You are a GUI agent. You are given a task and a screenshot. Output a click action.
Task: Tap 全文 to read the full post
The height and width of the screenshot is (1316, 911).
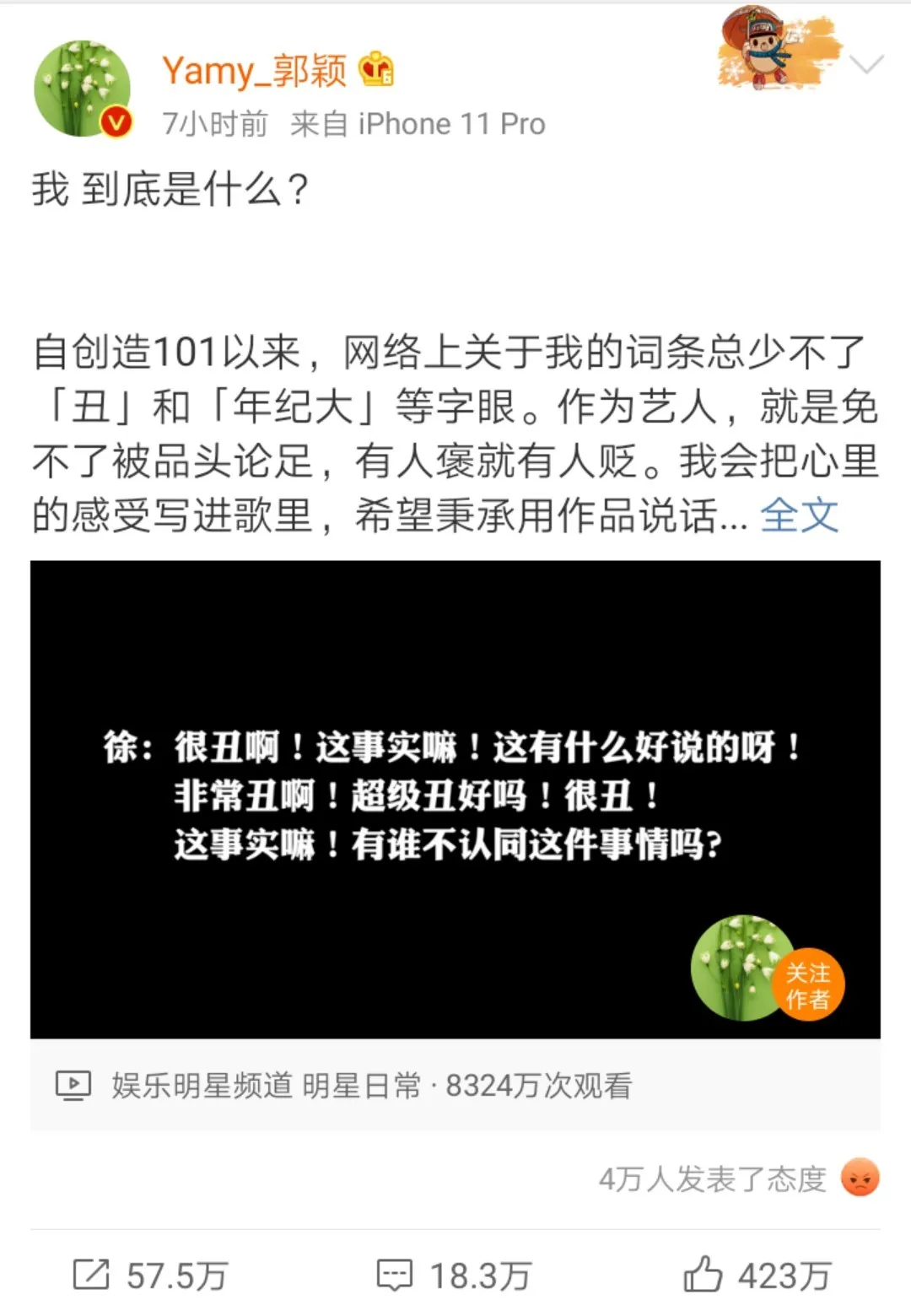tap(799, 515)
